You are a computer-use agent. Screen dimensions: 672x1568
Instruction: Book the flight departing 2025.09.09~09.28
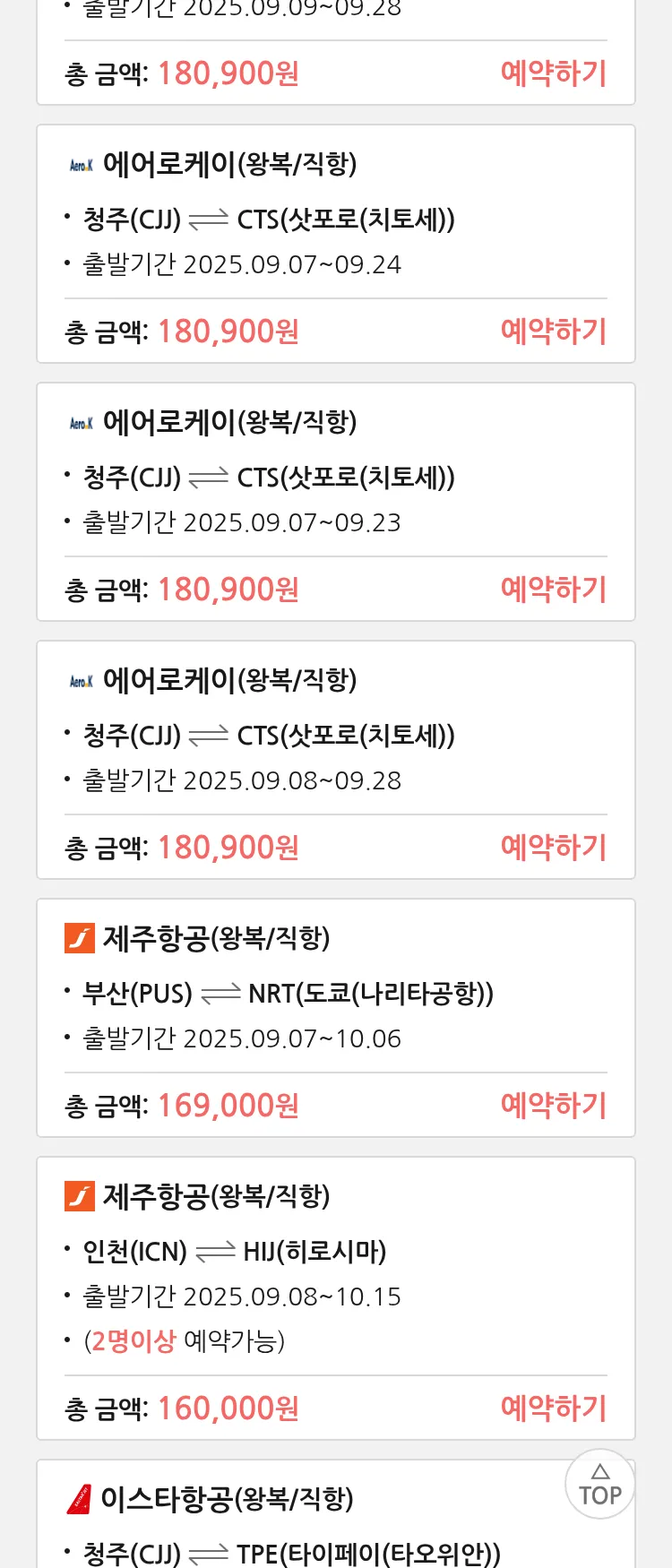tap(553, 73)
